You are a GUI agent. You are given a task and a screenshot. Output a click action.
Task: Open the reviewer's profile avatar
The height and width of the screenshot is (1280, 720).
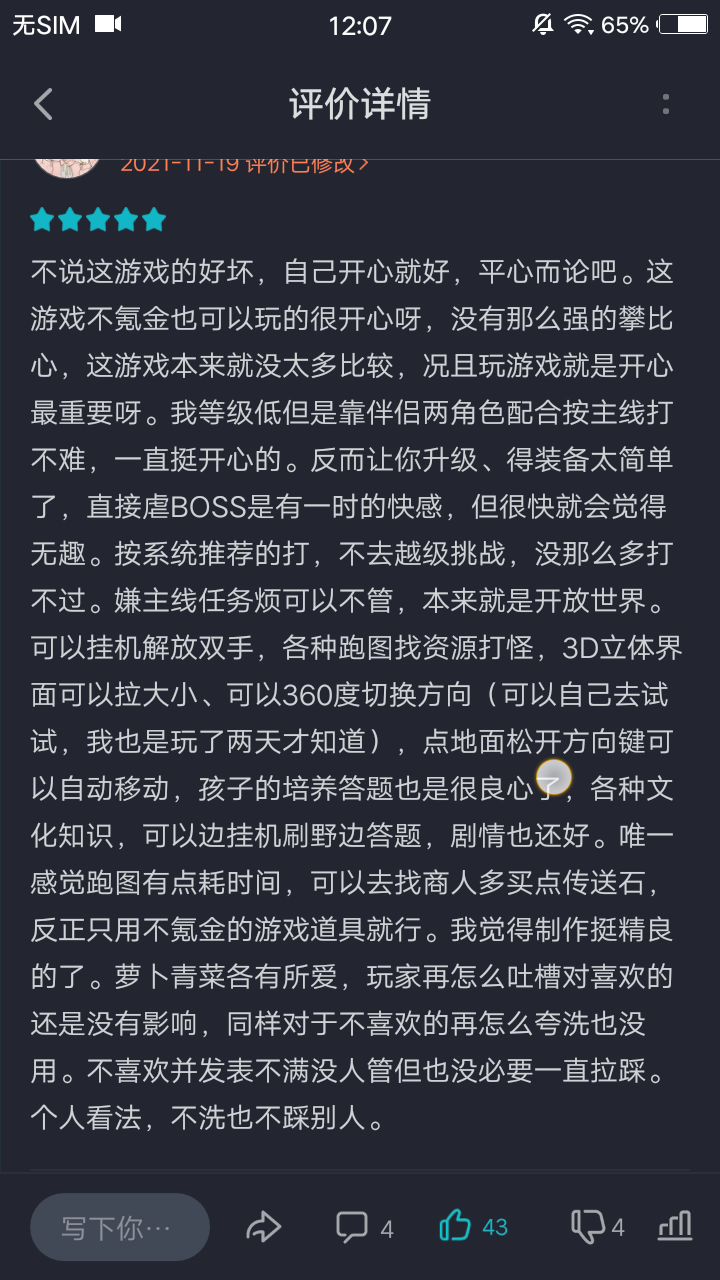(66, 167)
